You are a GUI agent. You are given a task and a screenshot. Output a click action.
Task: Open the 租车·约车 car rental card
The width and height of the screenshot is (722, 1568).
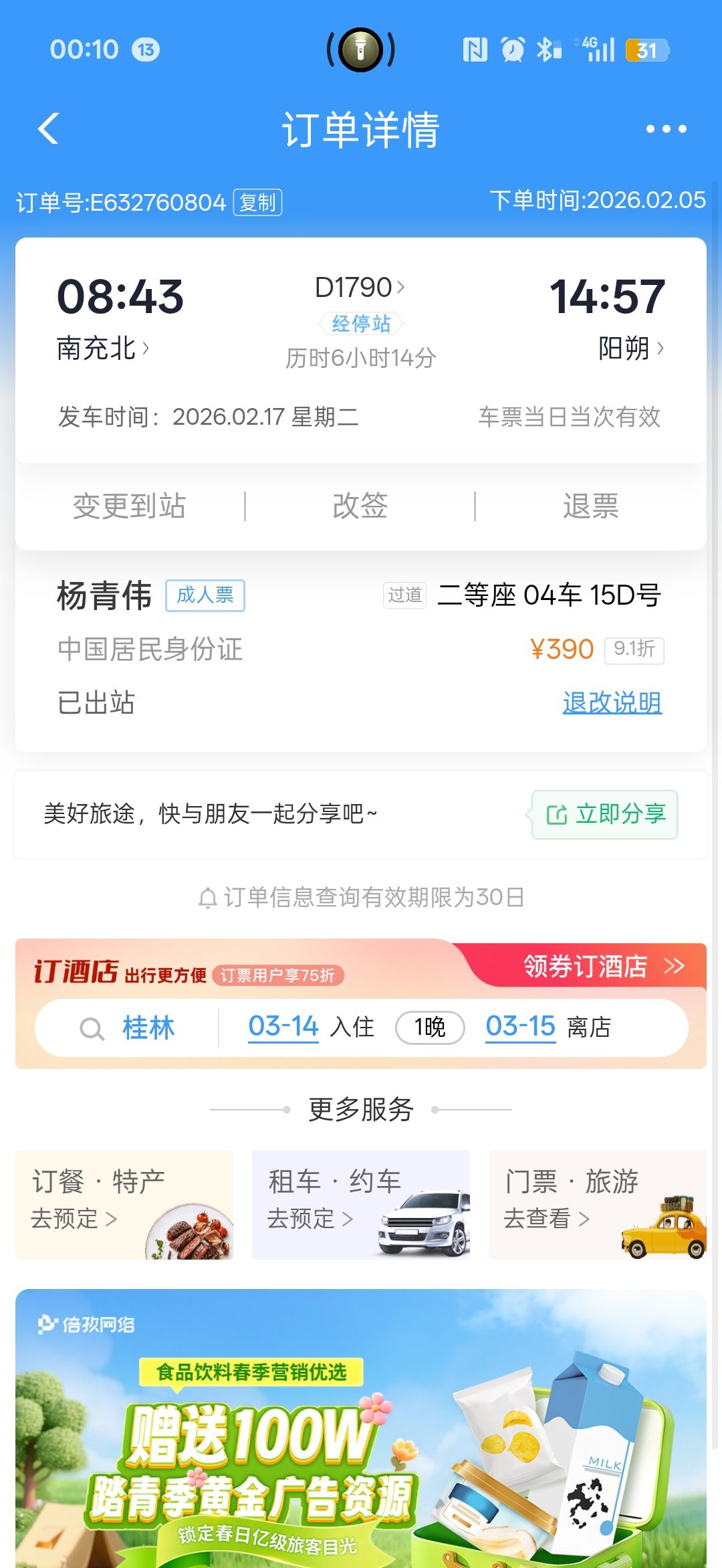pyautogui.click(x=360, y=1204)
